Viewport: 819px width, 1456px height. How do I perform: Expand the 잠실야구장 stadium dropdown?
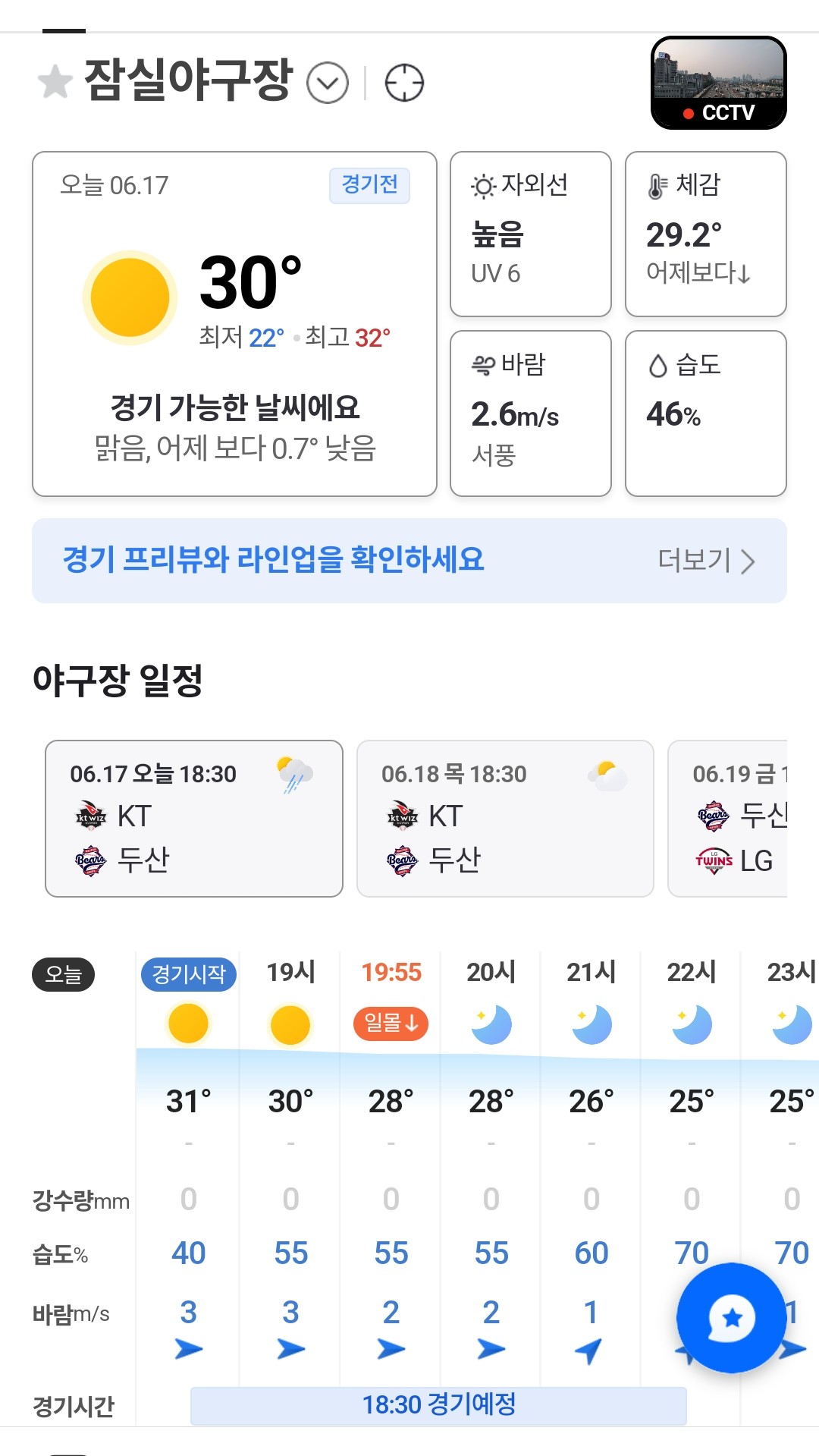[x=328, y=83]
